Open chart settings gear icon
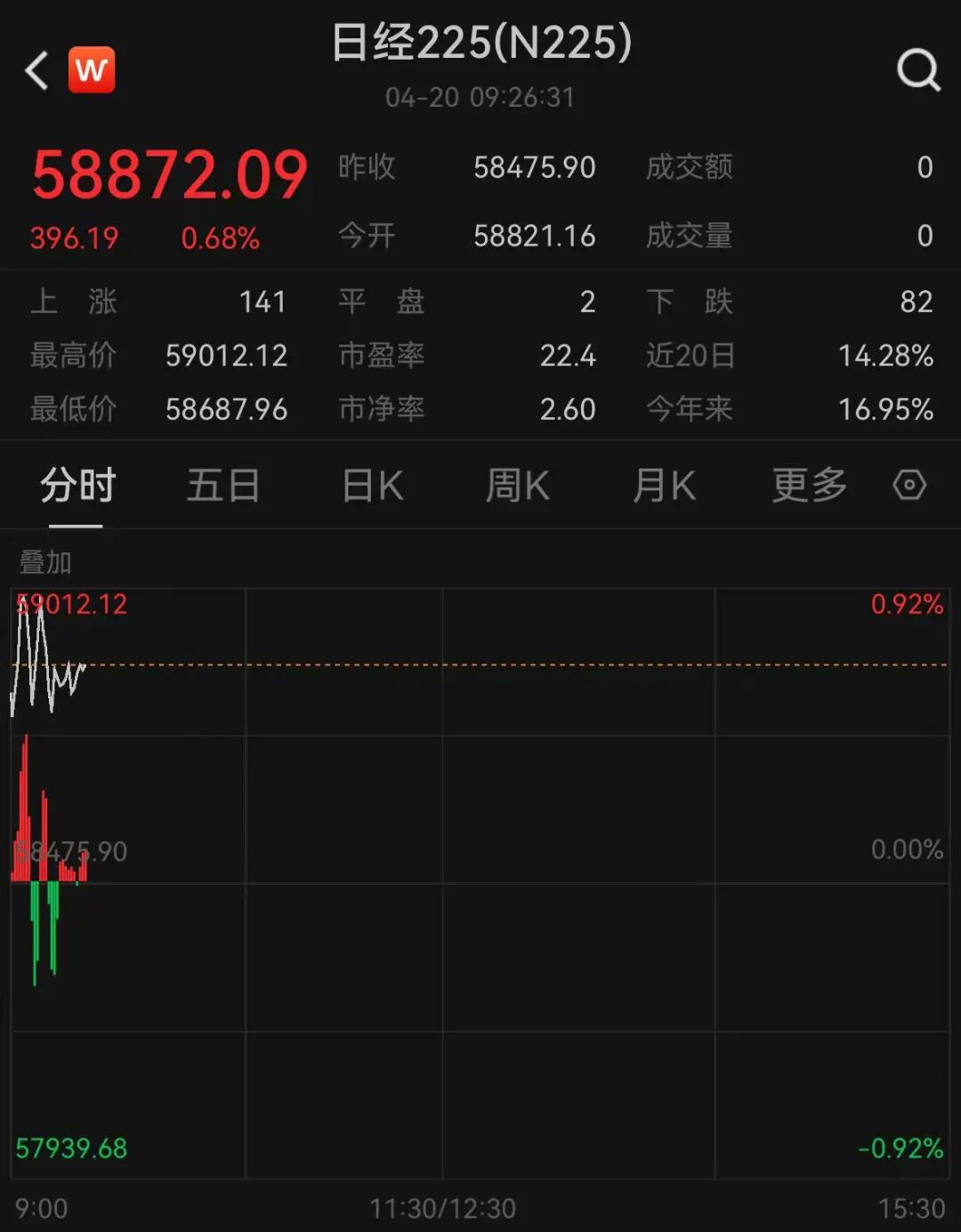Viewport: 961px width, 1232px height. 909,486
